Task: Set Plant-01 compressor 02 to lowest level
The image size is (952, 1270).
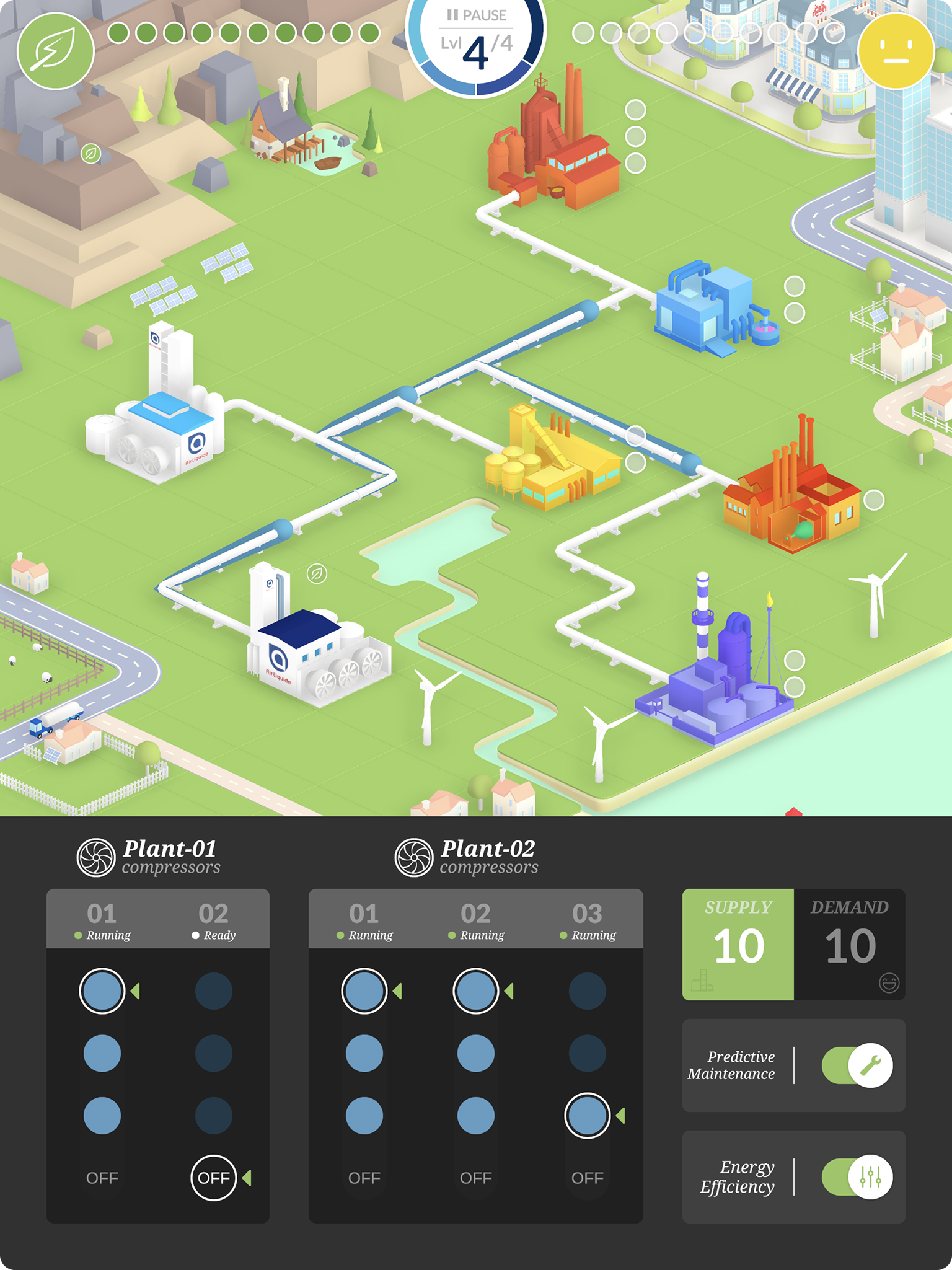Action: tap(214, 1115)
